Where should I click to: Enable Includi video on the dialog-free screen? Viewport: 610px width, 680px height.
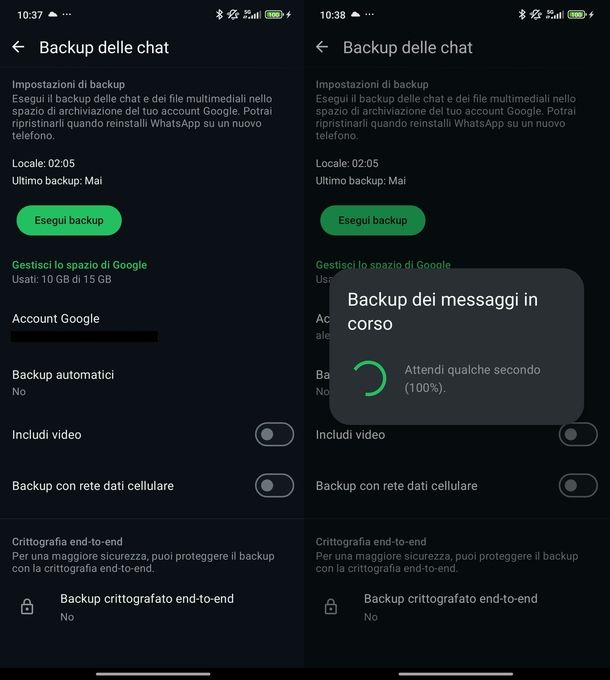274,434
